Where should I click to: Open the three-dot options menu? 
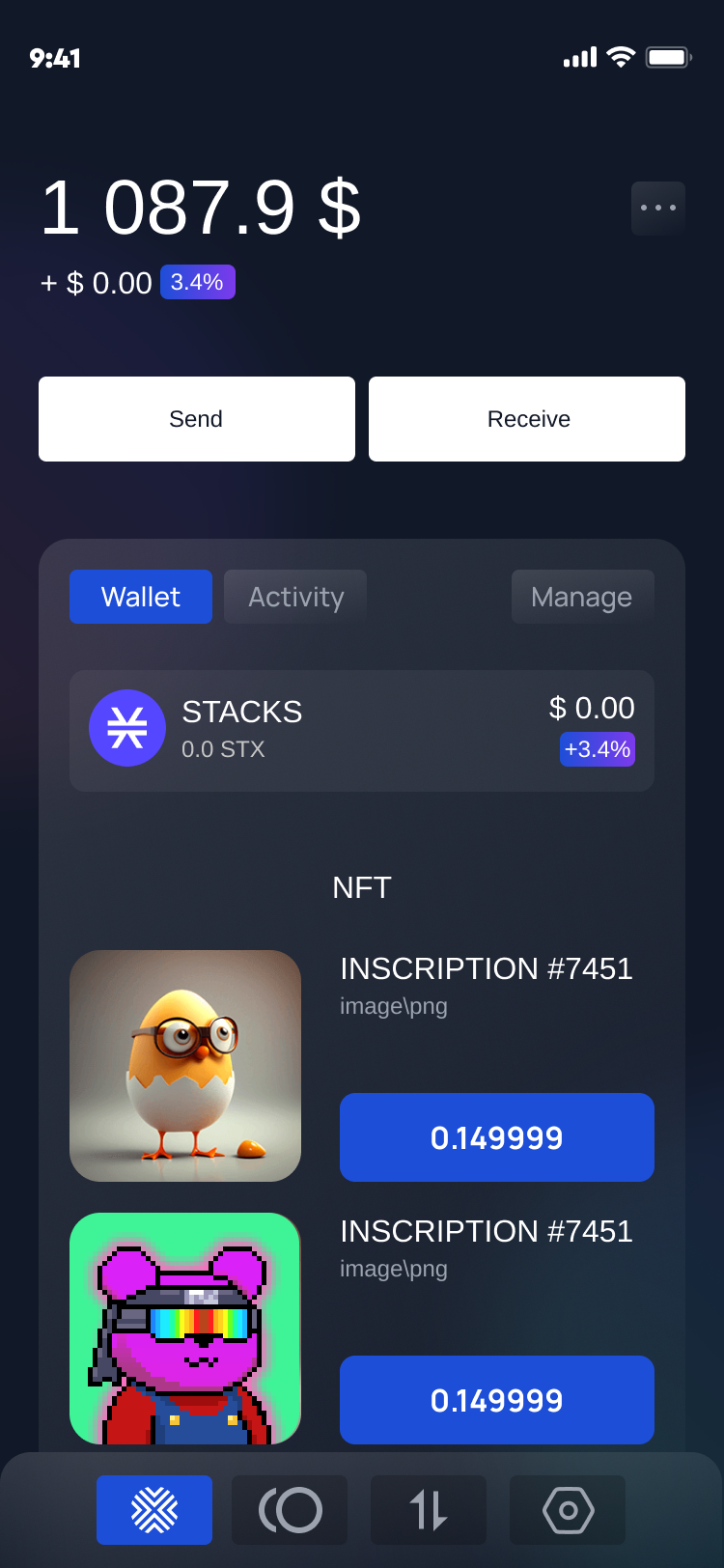(x=657, y=208)
